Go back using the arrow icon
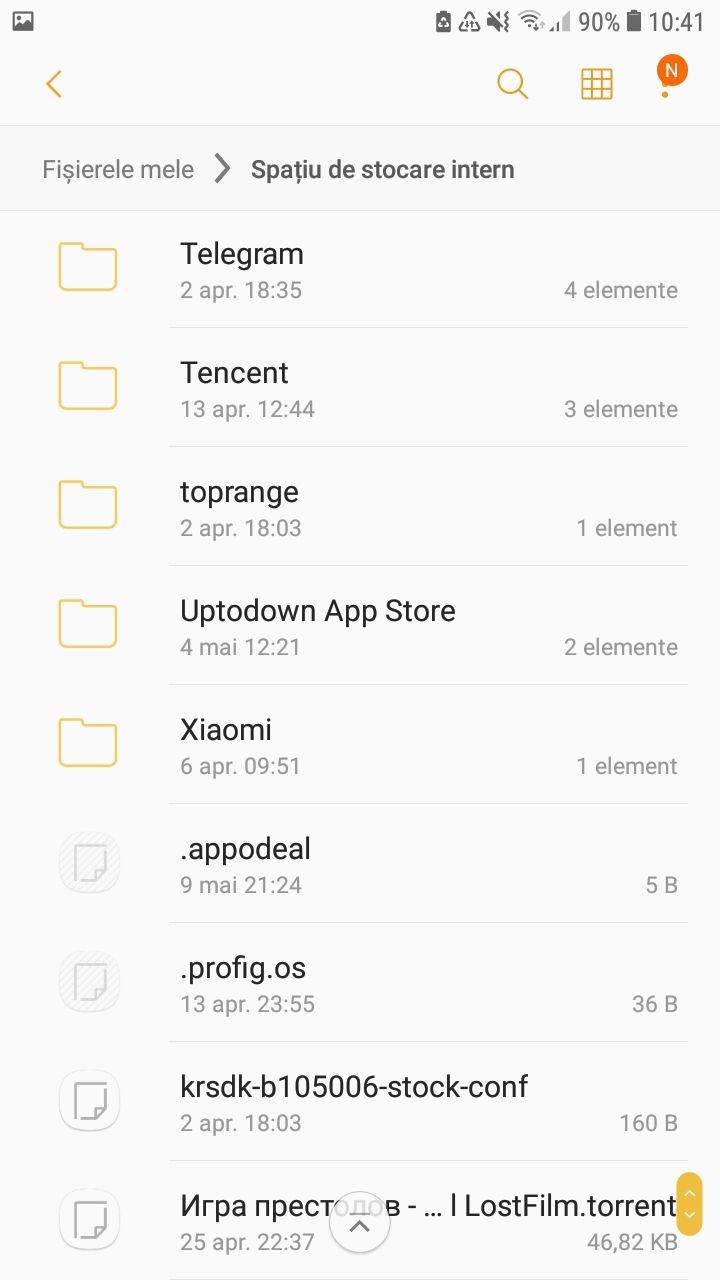The height and width of the screenshot is (1280, 720). pos(54,84)
